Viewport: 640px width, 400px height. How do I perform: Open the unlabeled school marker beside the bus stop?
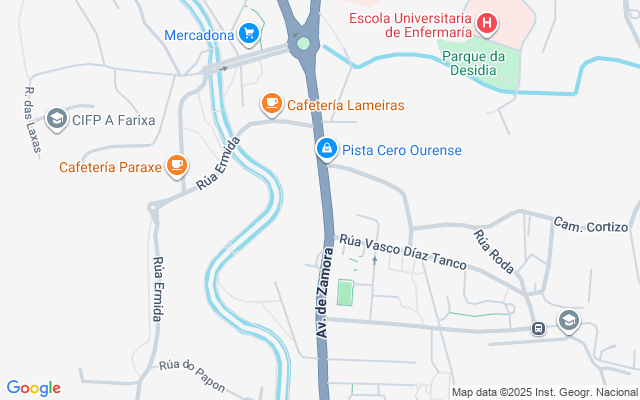pos(569,320)
